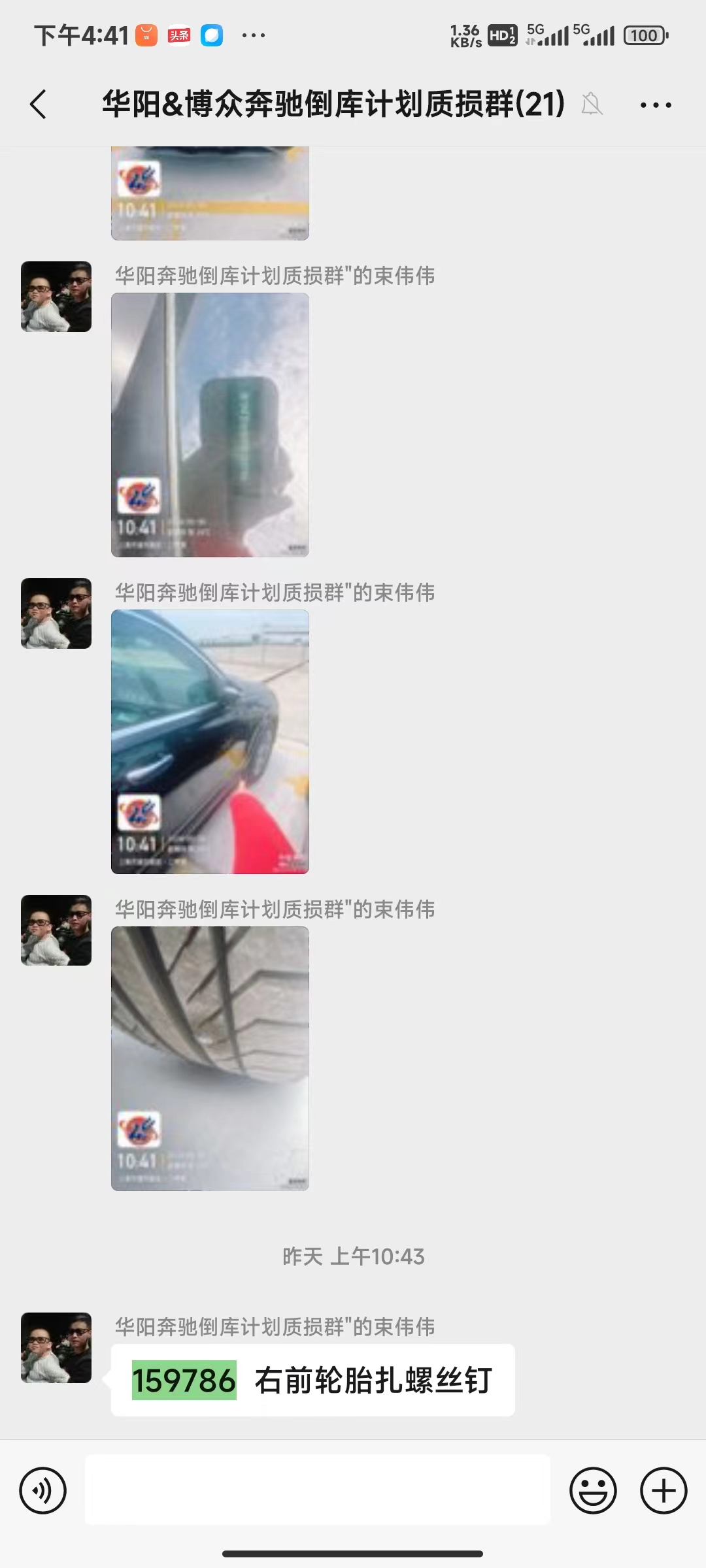
Task: Switch to voice message input
Action: point(43,1490)
